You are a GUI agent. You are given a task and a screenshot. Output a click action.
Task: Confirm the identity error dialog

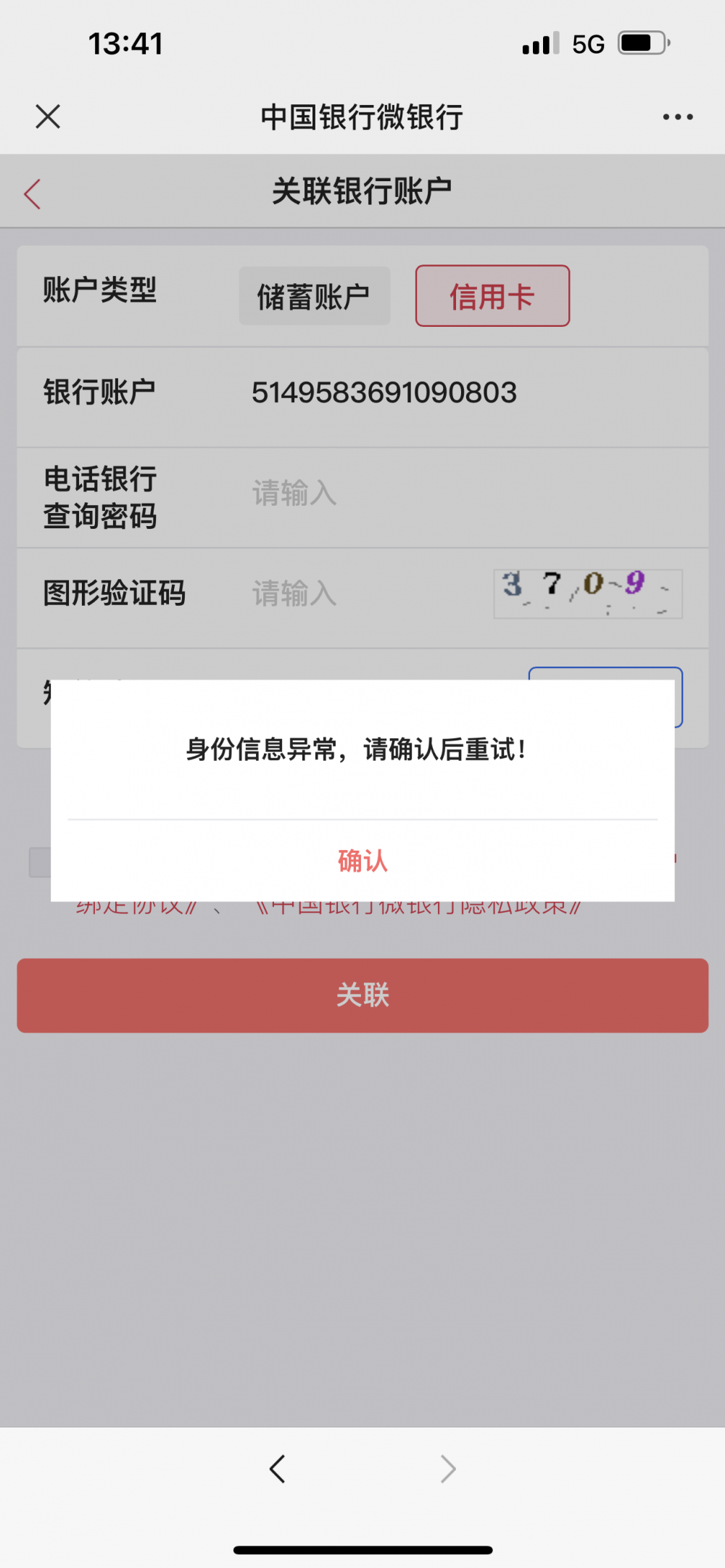tap(362, 861)
